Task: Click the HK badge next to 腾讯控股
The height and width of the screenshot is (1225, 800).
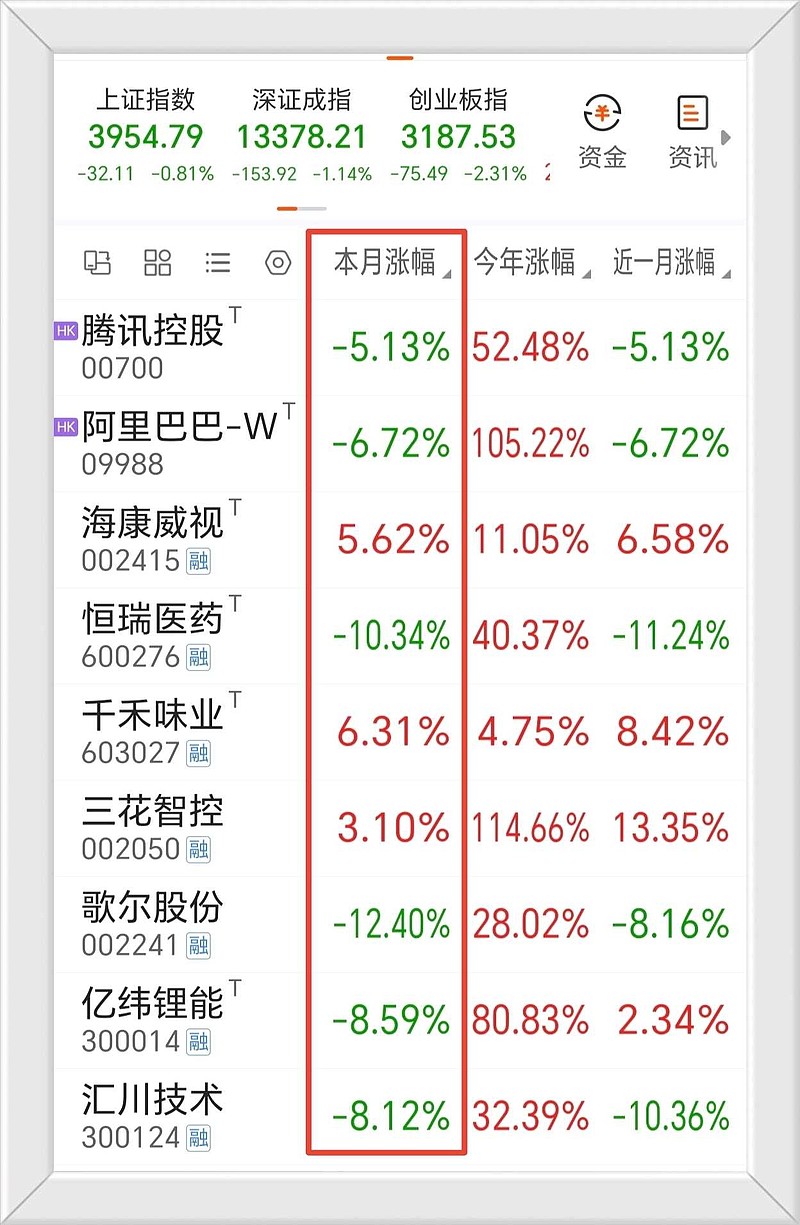Action: pyautogui.click(x=66, y=329)
